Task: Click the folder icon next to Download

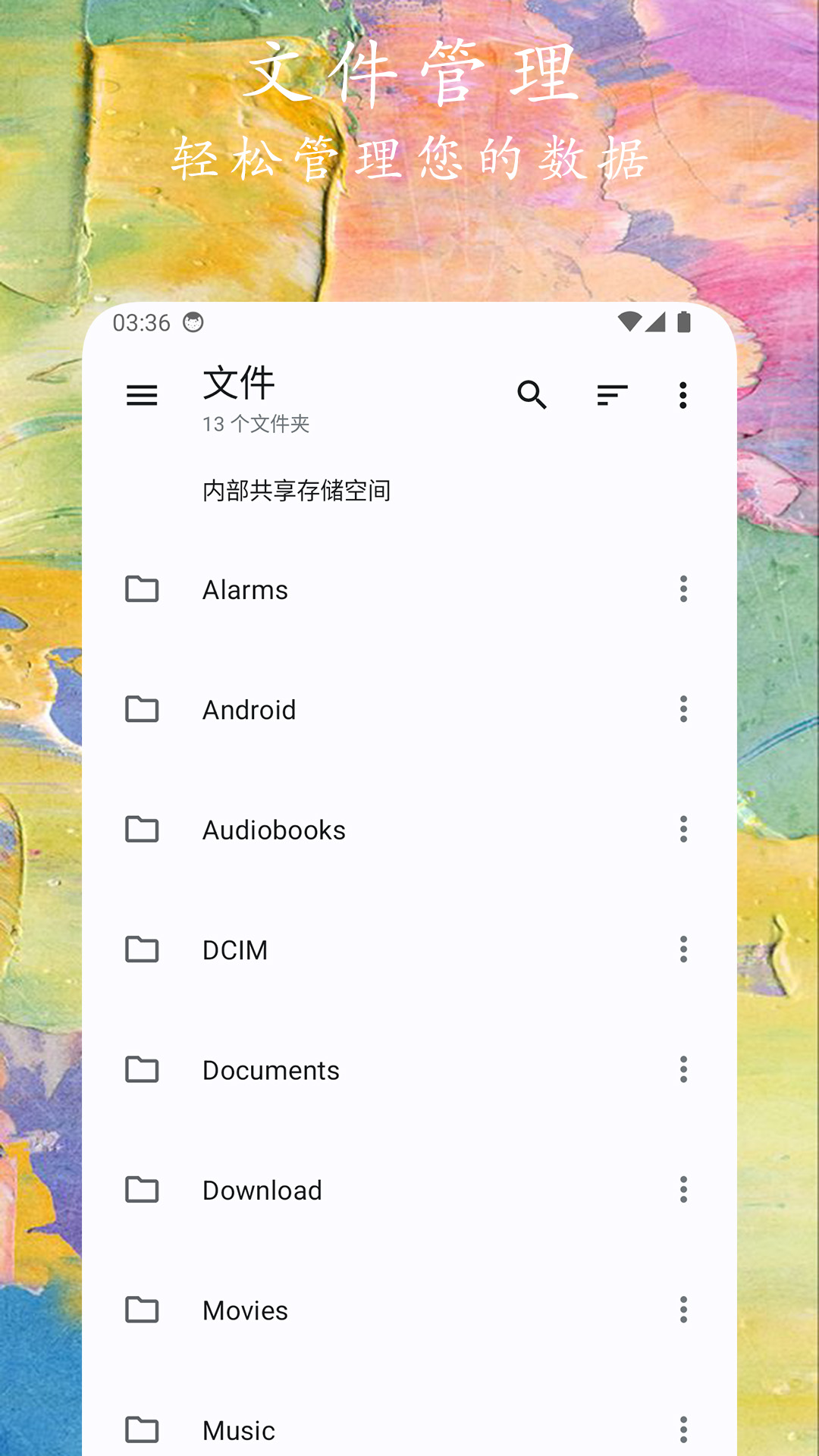Action: [x=142, y=1190]
